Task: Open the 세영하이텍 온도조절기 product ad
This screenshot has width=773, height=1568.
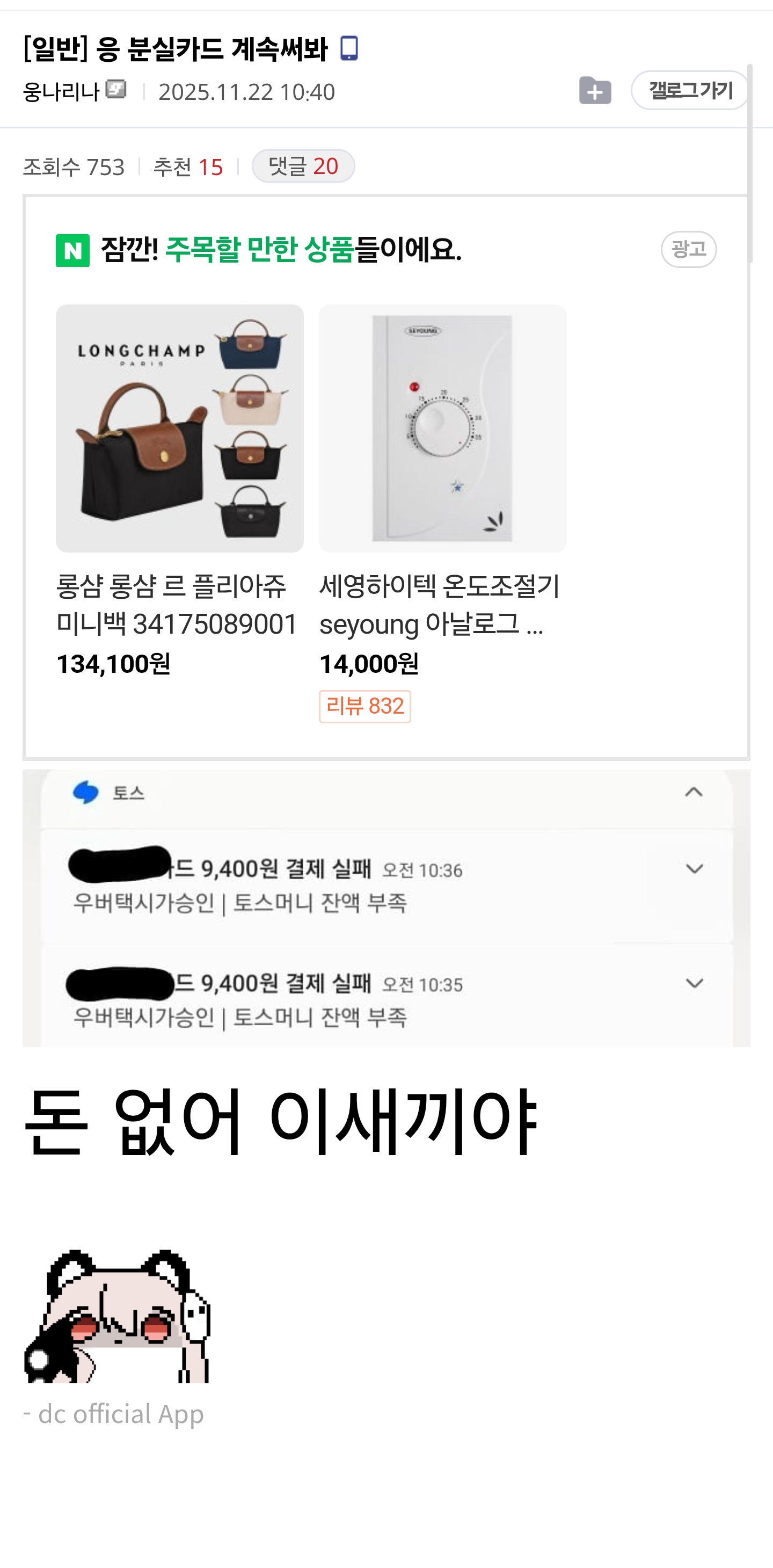Action: (x=442, y=429)
